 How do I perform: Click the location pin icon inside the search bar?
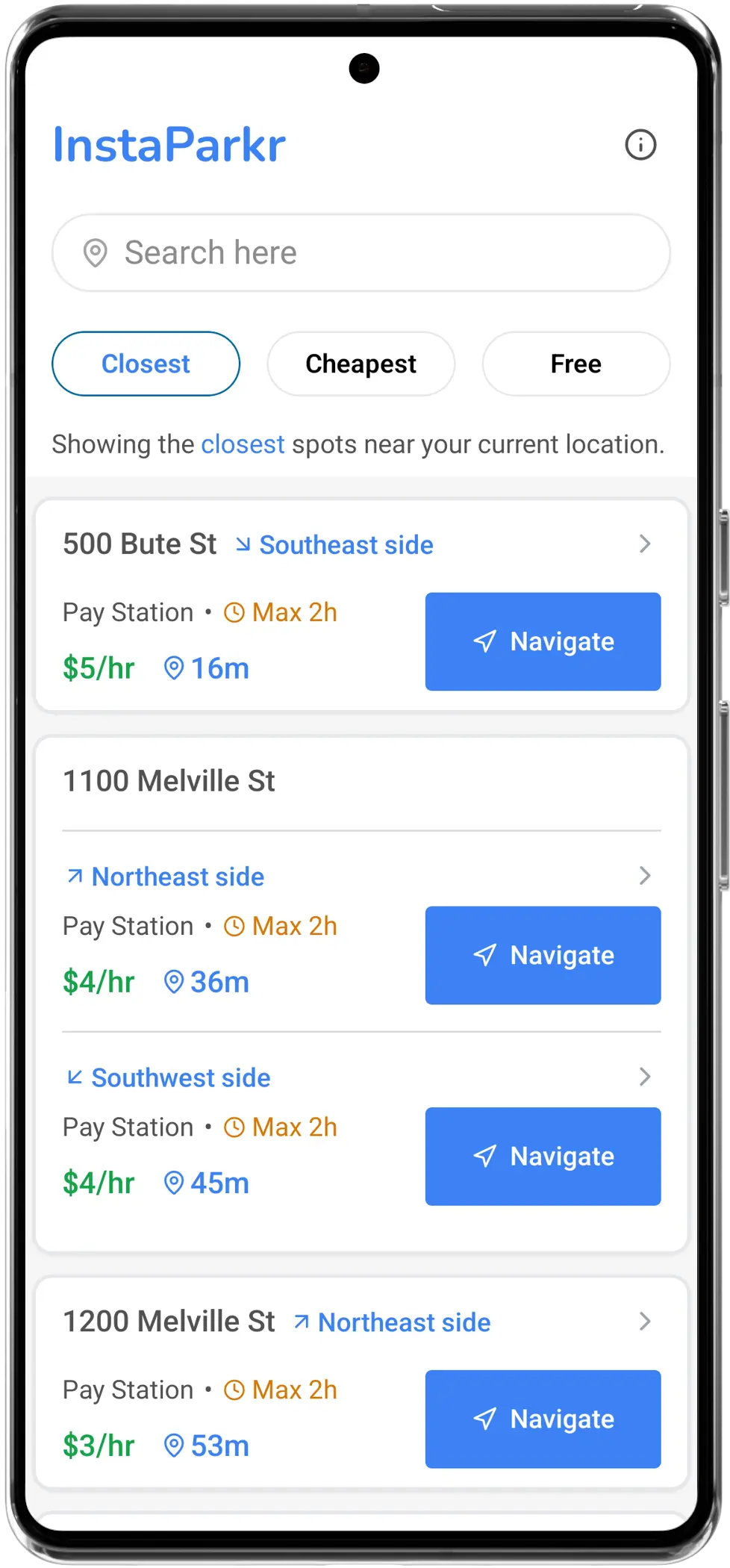[96, 253]
